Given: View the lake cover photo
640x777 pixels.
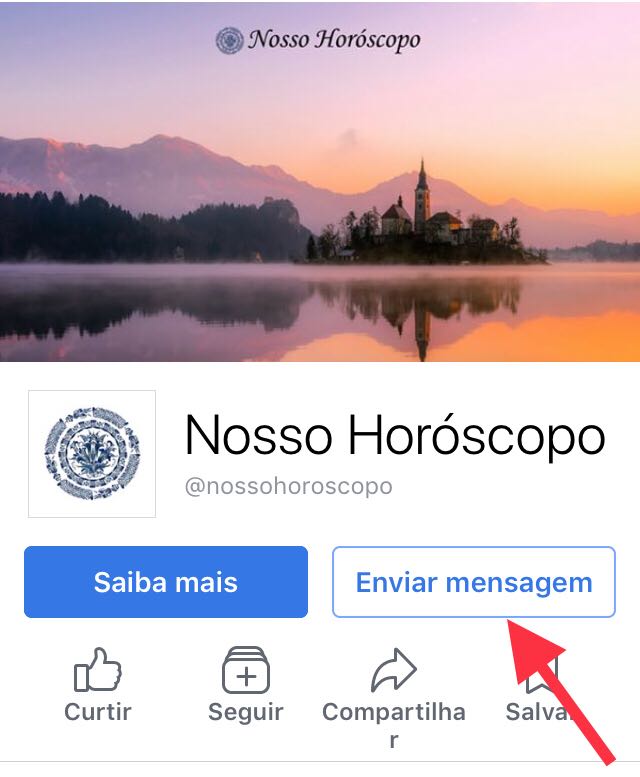Looking at the screenshot, I should pos(320,200).
